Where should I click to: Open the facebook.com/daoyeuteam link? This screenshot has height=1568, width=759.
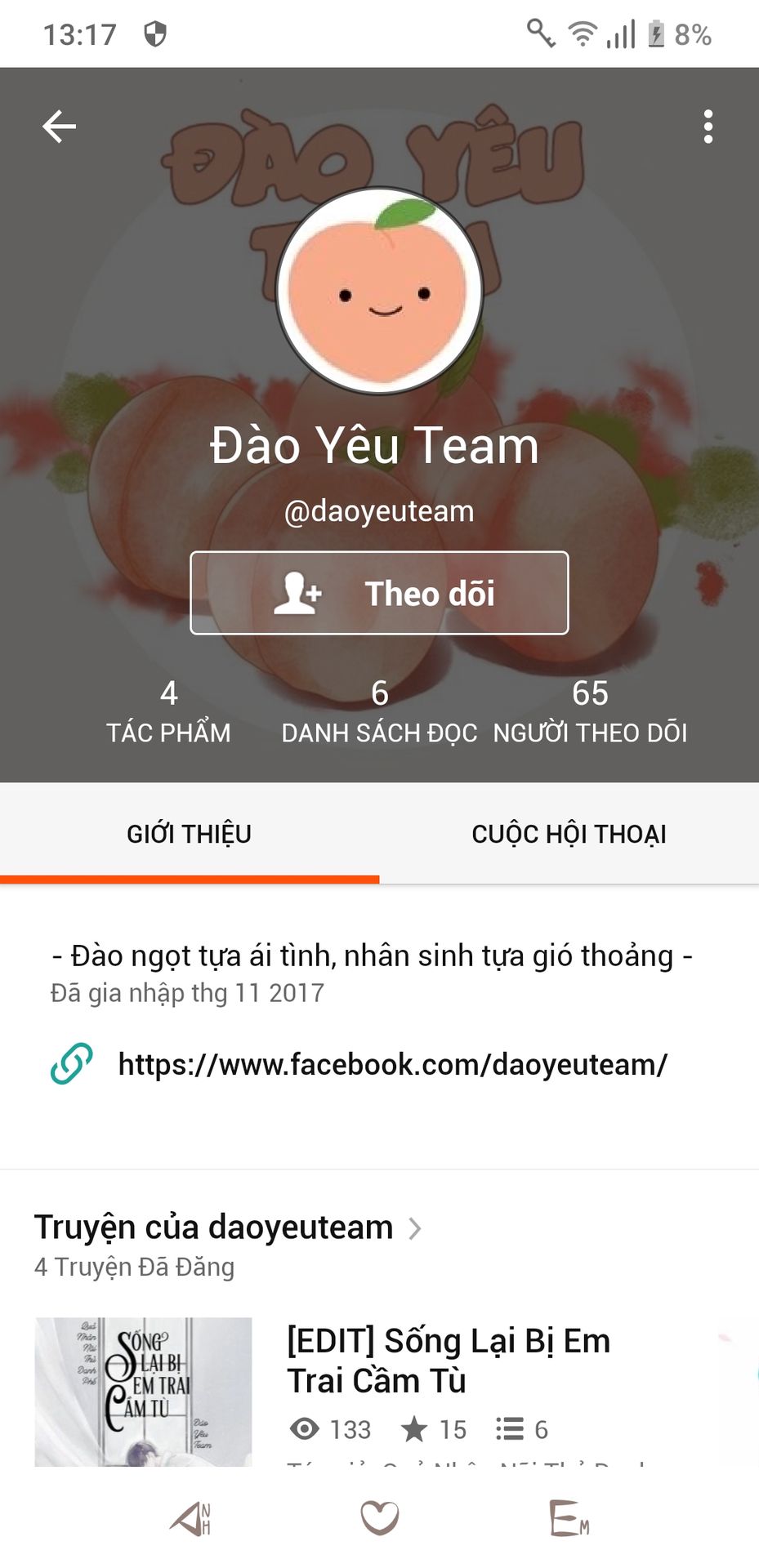[392, 1064]
